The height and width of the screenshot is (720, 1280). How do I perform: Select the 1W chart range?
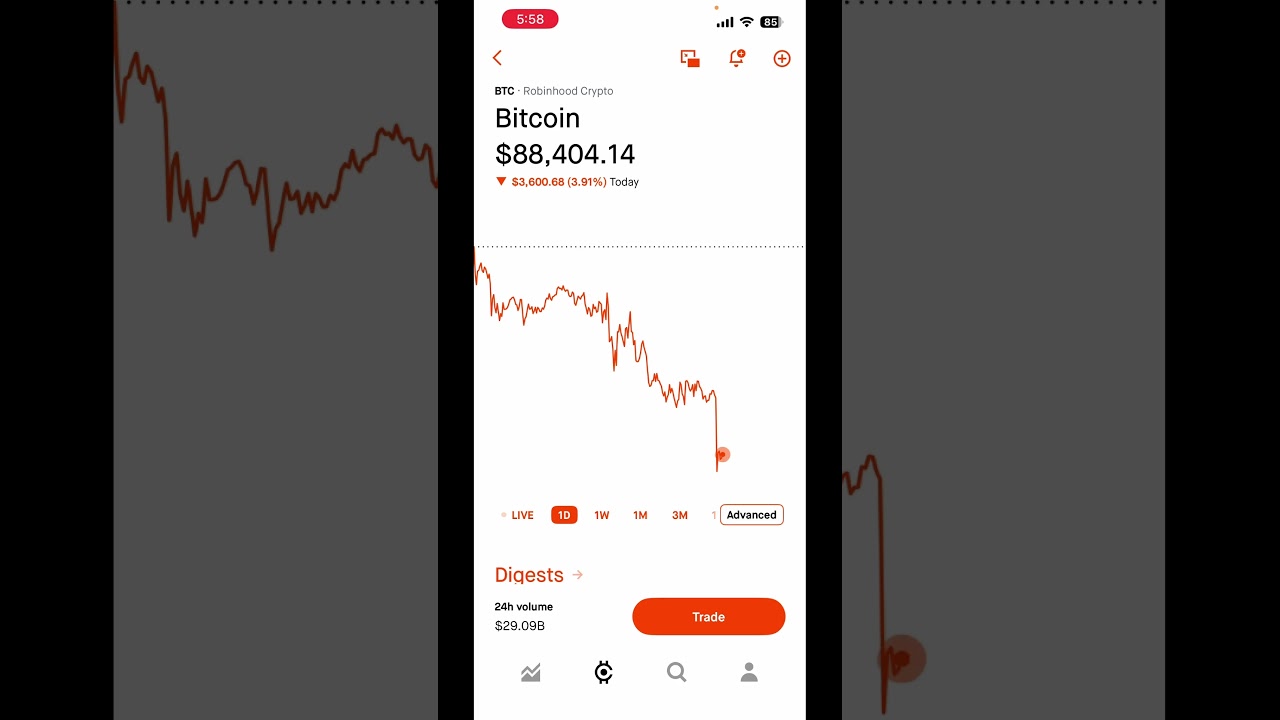601,515
